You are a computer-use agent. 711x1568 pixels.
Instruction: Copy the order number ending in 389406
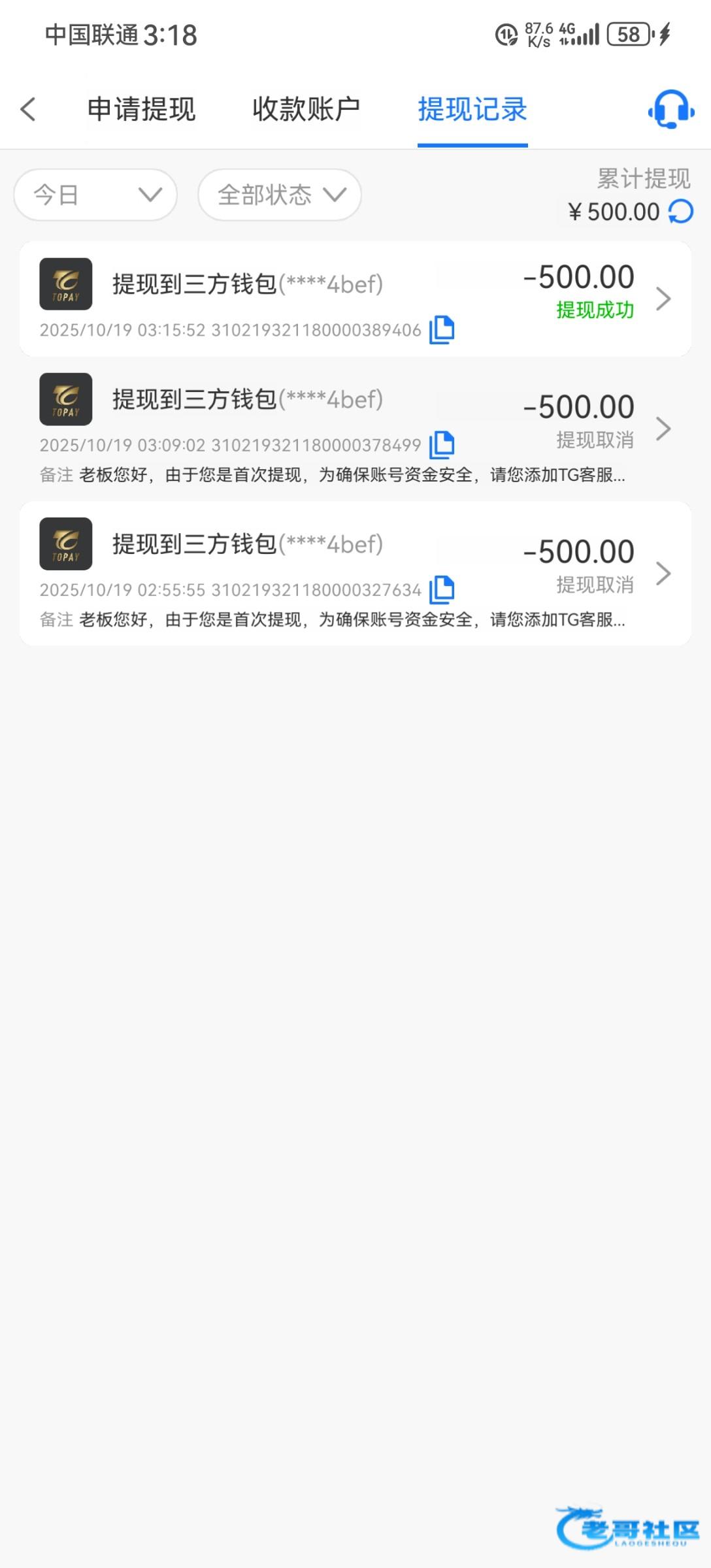coord(442,329)
